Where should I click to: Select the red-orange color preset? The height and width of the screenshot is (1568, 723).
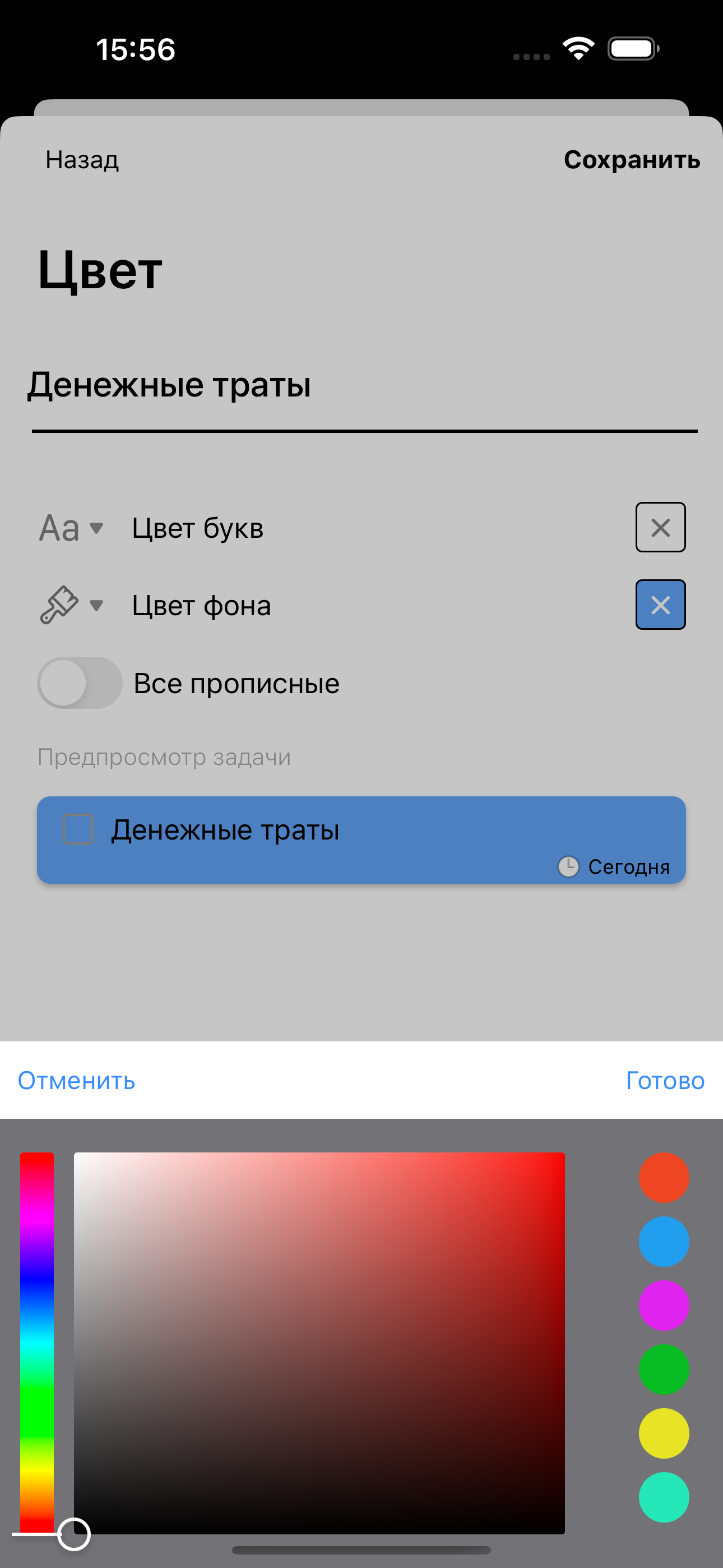[x=664, y=1177]
